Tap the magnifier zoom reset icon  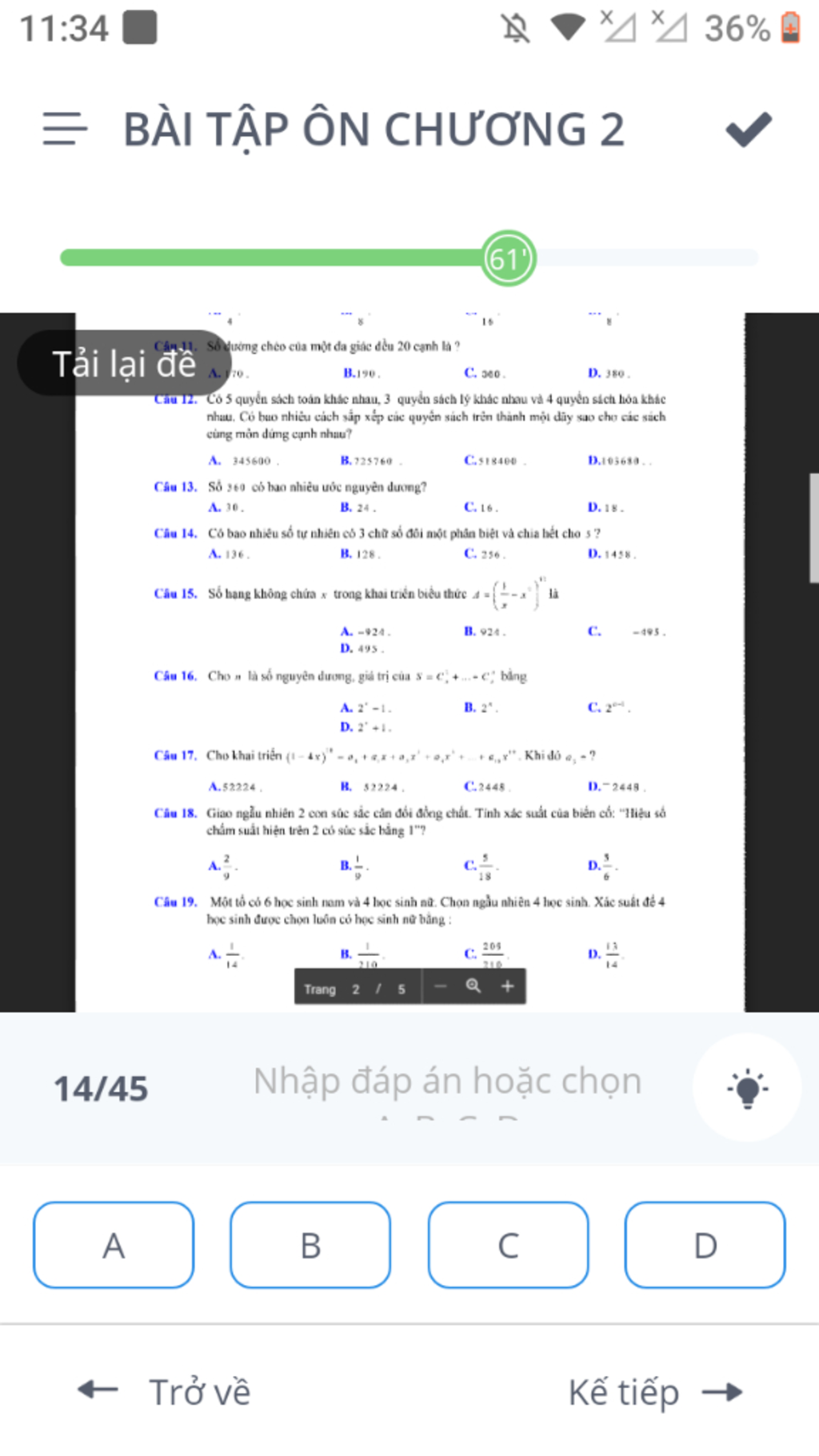coord(473,986)
